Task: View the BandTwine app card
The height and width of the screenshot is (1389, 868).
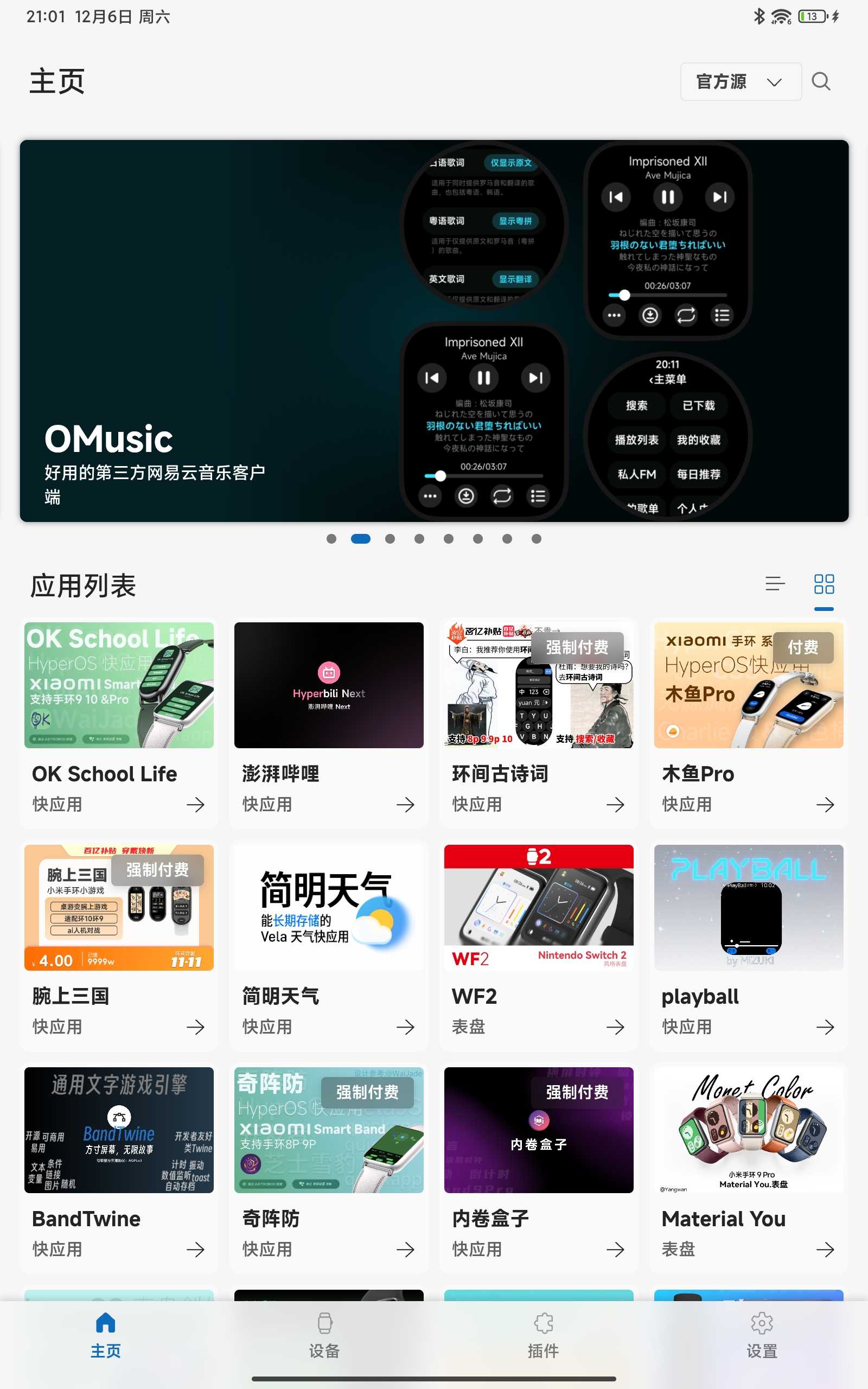Action: click(x=119, y=1168)
